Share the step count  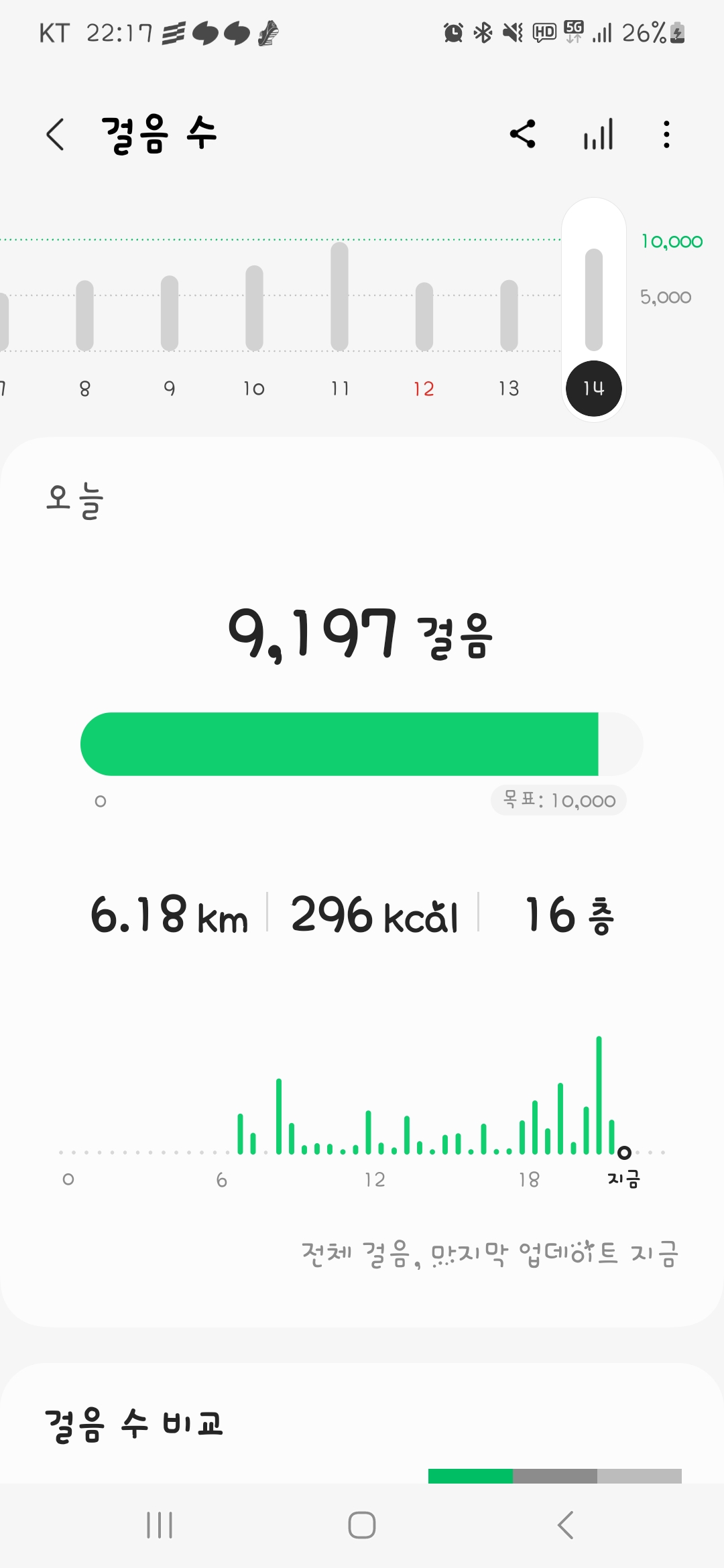pos(523,134)
